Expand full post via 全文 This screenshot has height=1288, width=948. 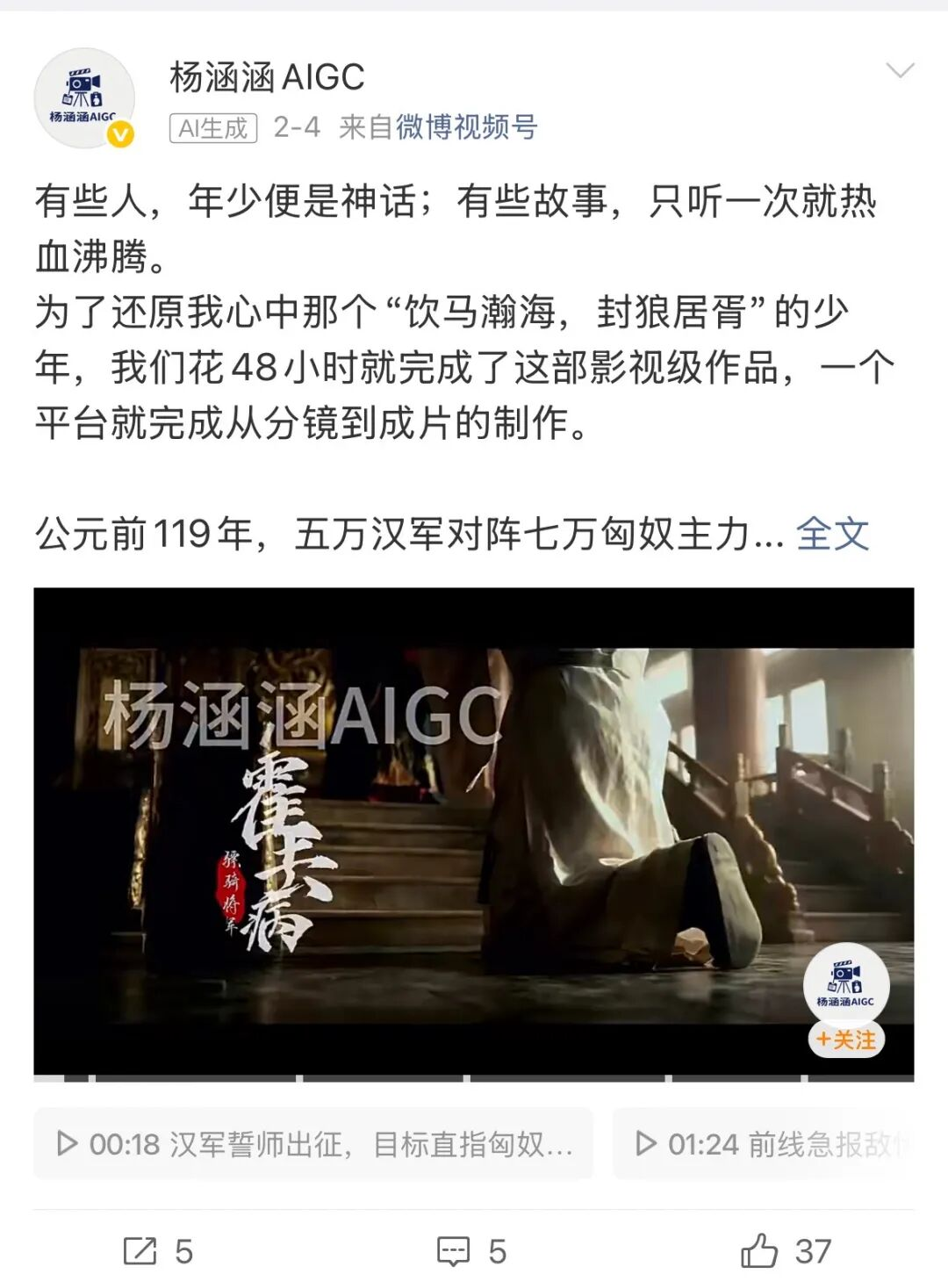[x=832, y=534]
